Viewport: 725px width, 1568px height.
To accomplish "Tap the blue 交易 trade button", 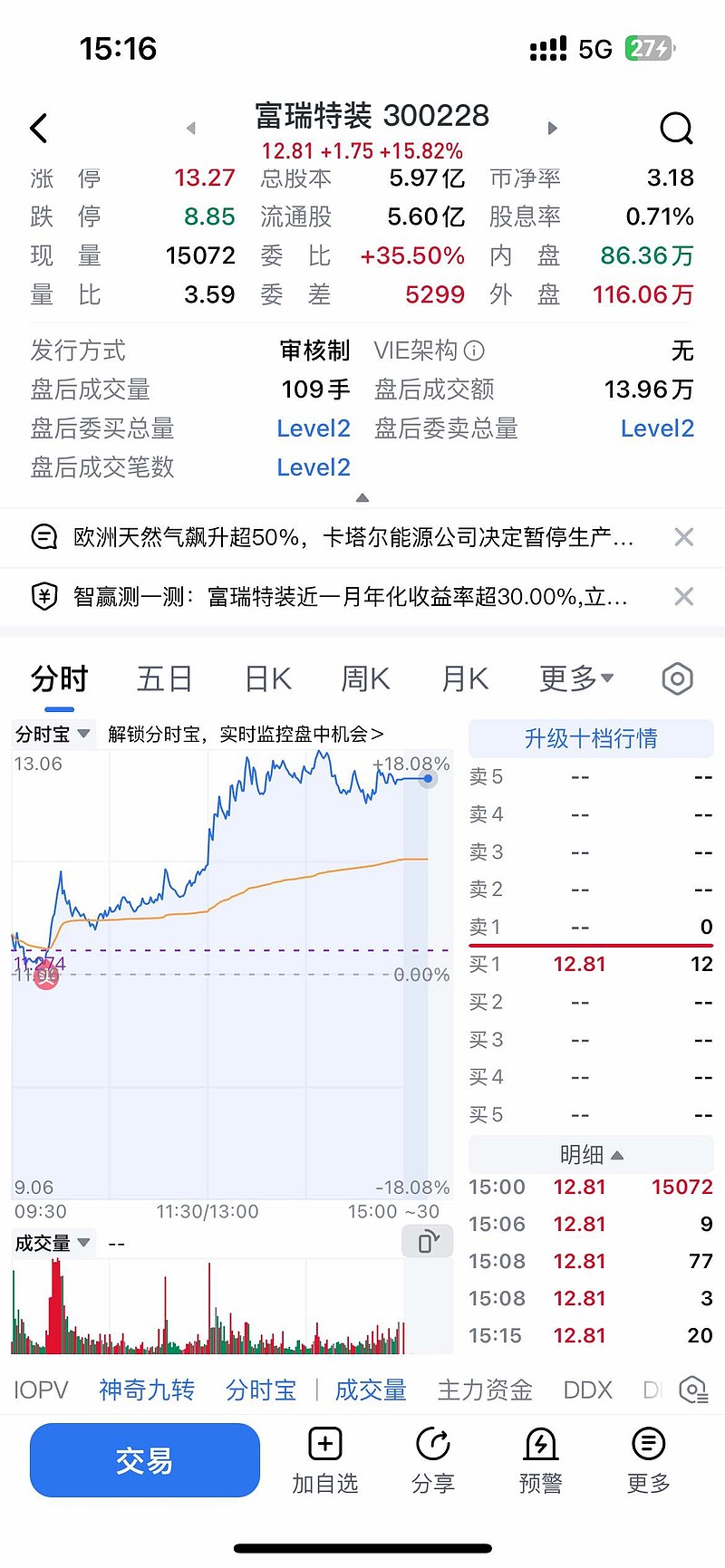I will click(x=144, y=1460).
